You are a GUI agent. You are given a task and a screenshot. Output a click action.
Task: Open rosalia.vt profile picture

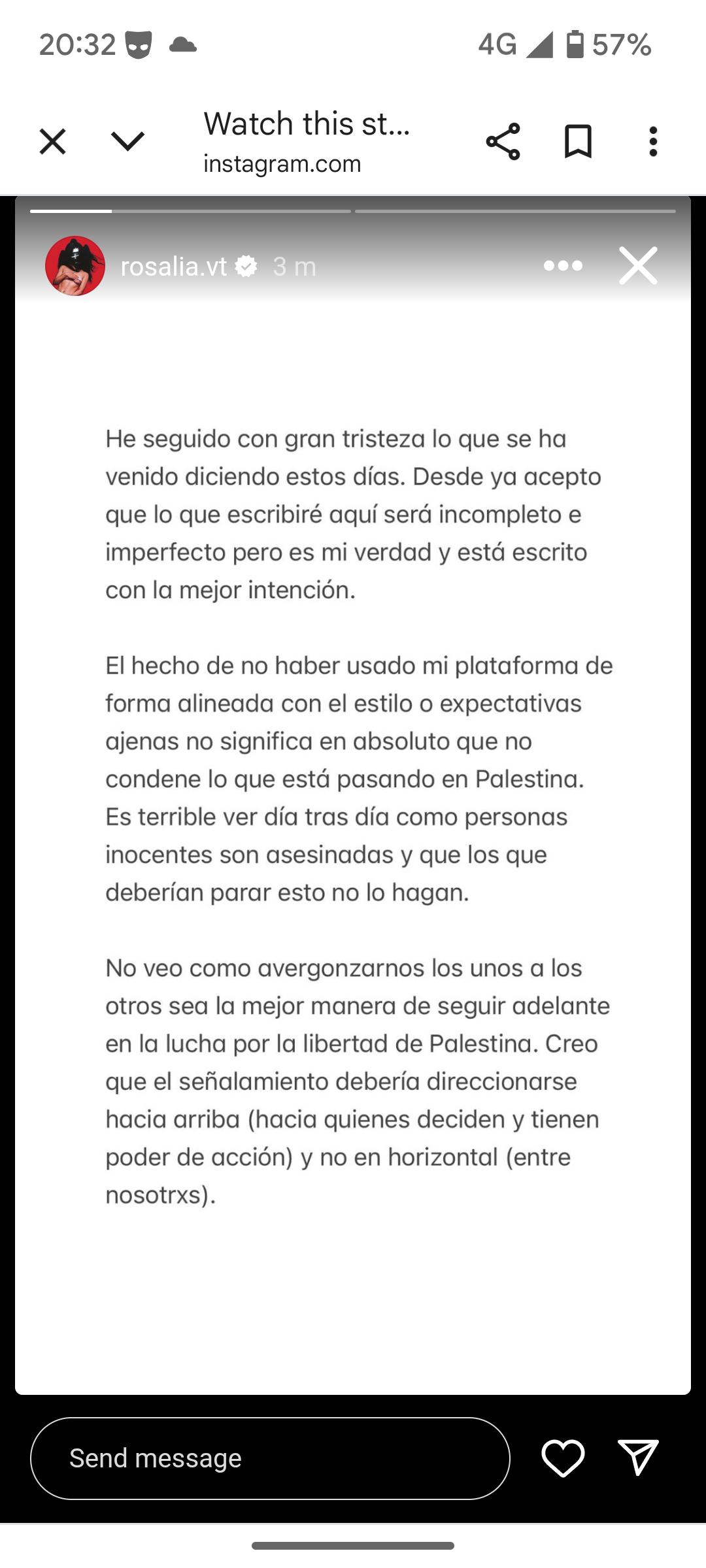click(x=75, y=266)
